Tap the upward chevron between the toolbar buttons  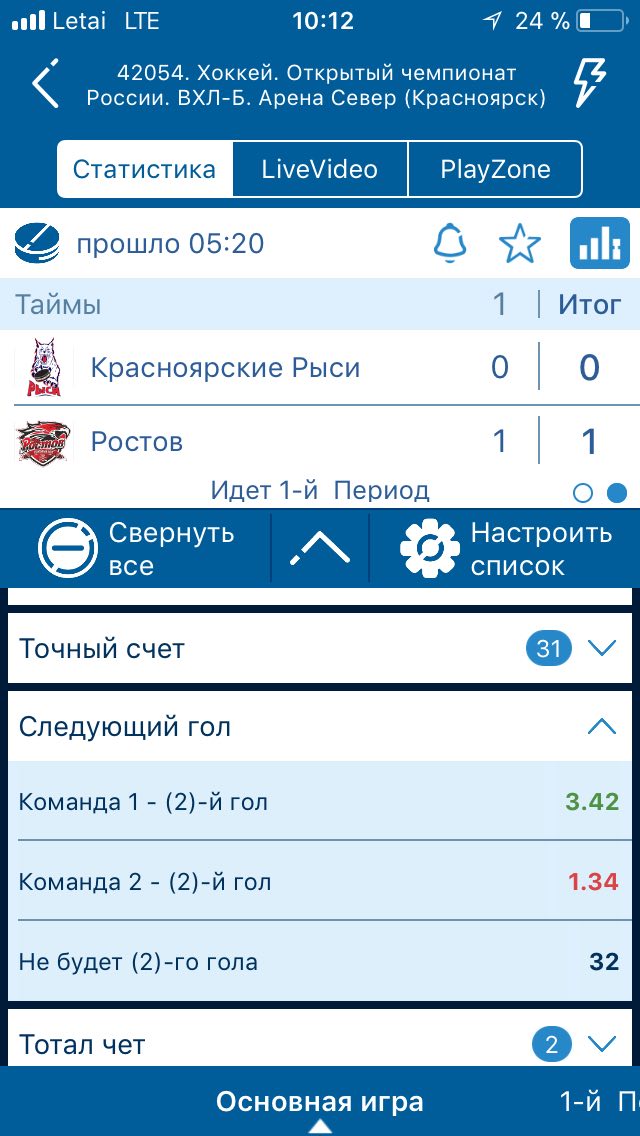pos(320,548)
